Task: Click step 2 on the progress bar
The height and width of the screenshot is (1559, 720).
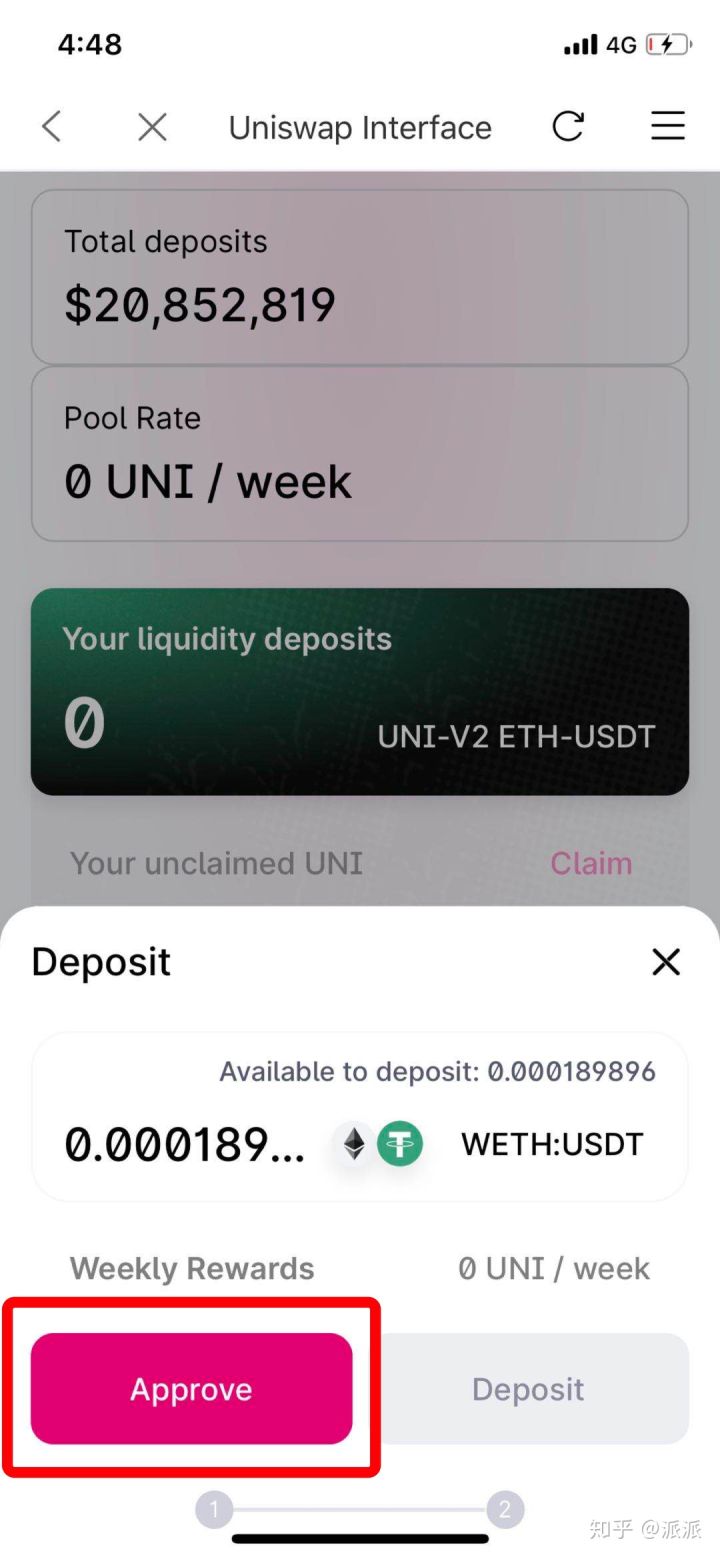Action: click(505, 1510)
